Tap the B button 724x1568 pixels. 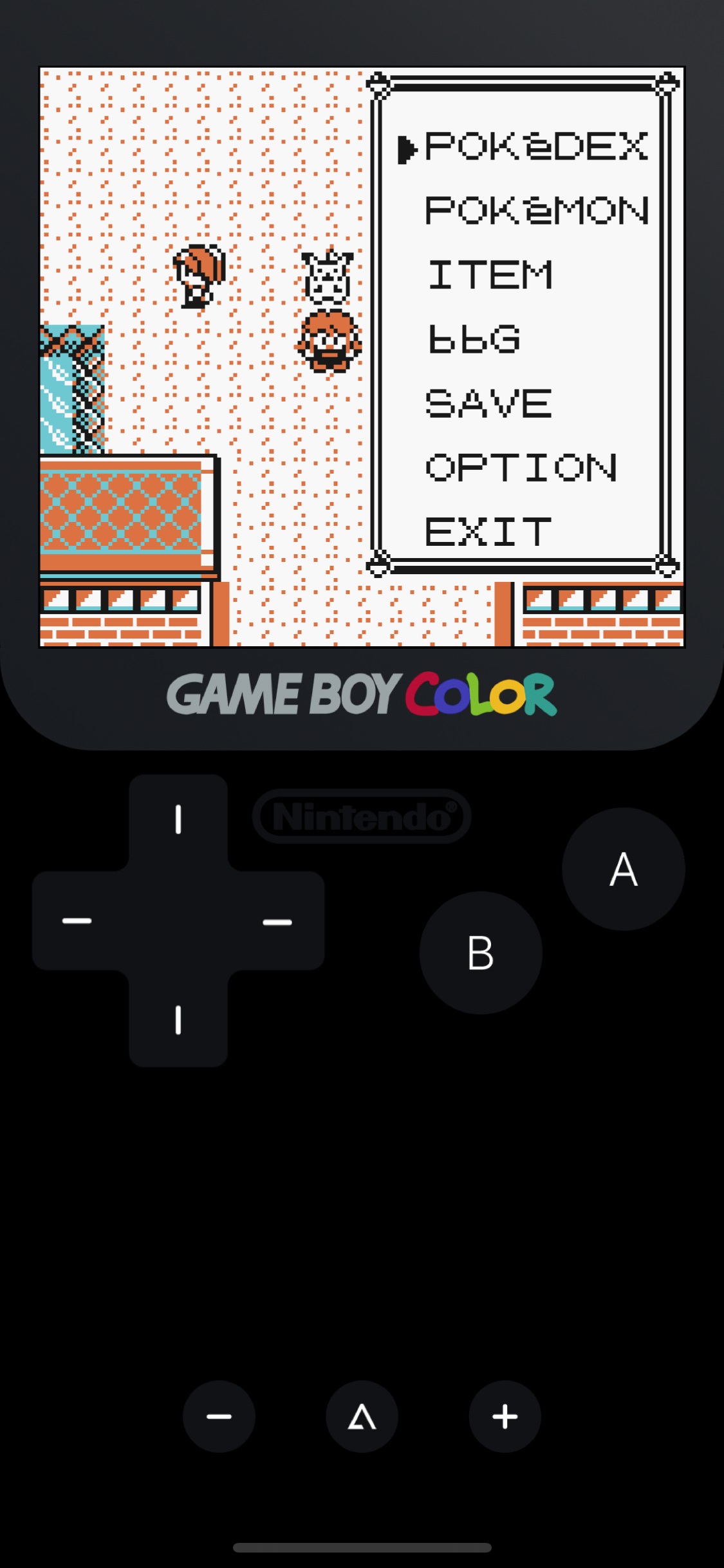(x=481, y=952)
